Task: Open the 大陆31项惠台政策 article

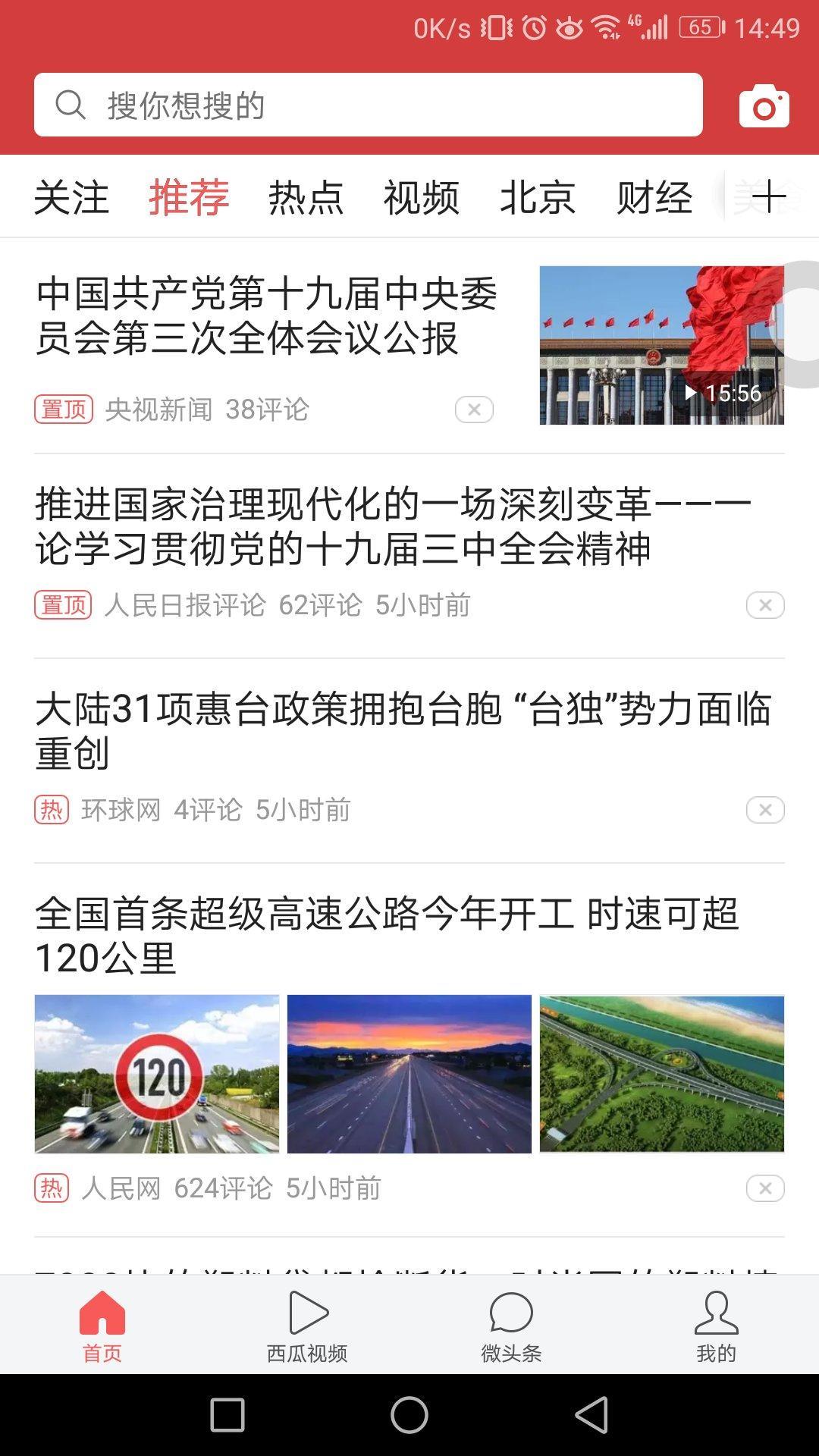Action: [402, 730]
